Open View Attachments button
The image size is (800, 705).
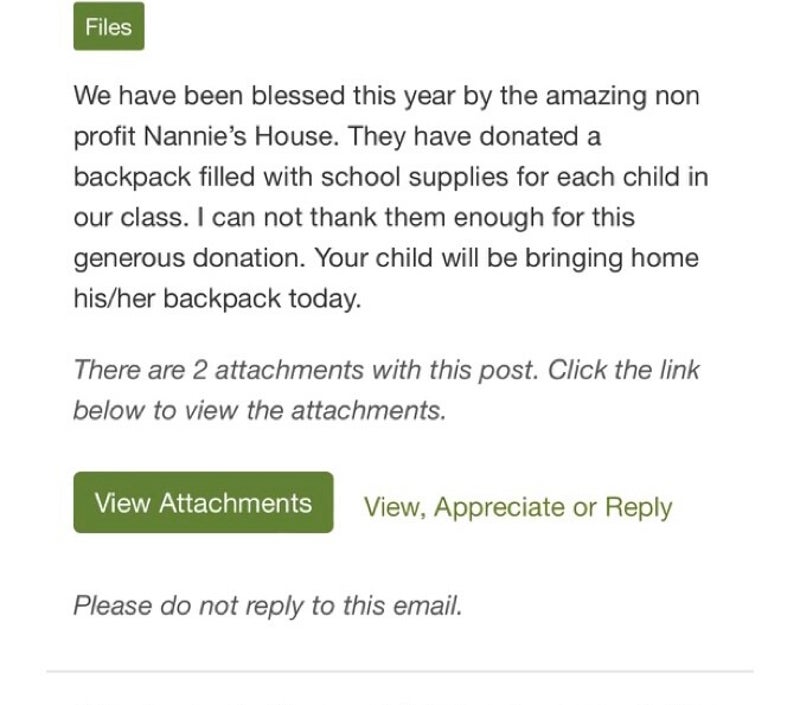click(x=203, y=502)
